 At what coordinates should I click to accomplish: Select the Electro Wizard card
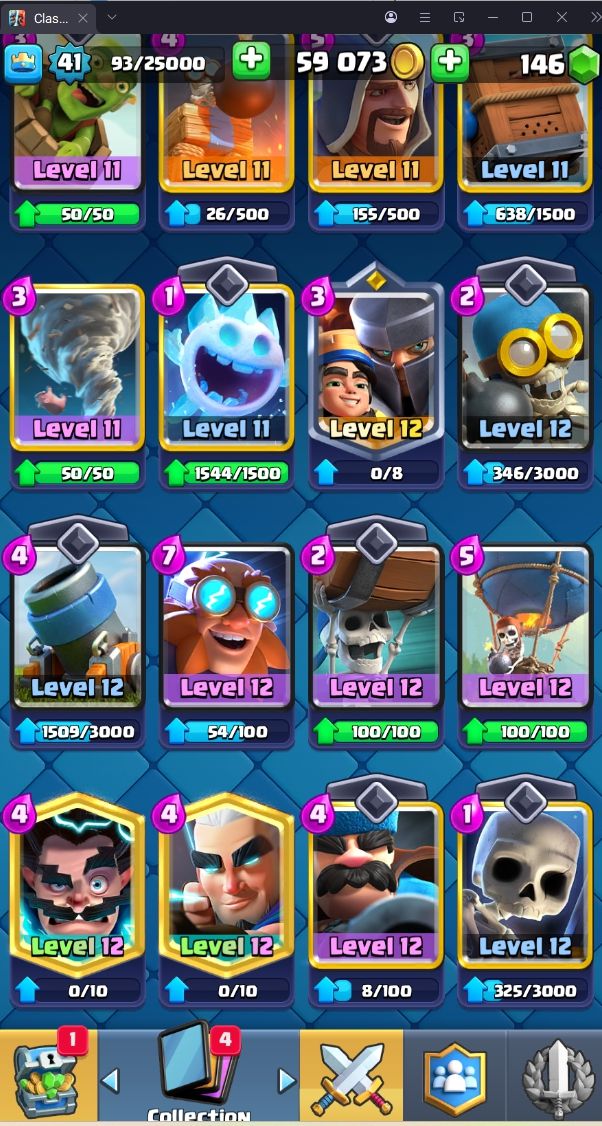77,885
